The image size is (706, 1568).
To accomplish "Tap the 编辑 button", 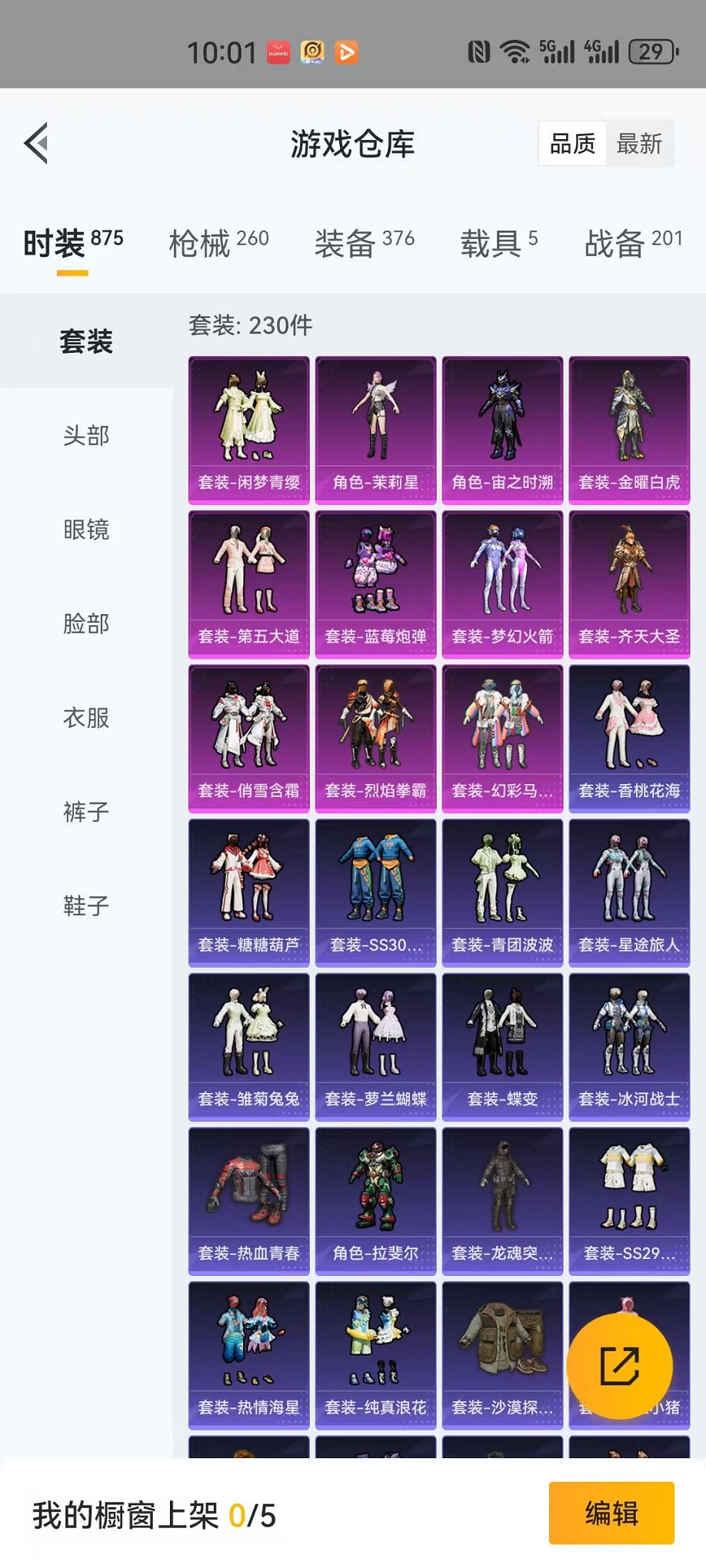I will point(611,1513).
